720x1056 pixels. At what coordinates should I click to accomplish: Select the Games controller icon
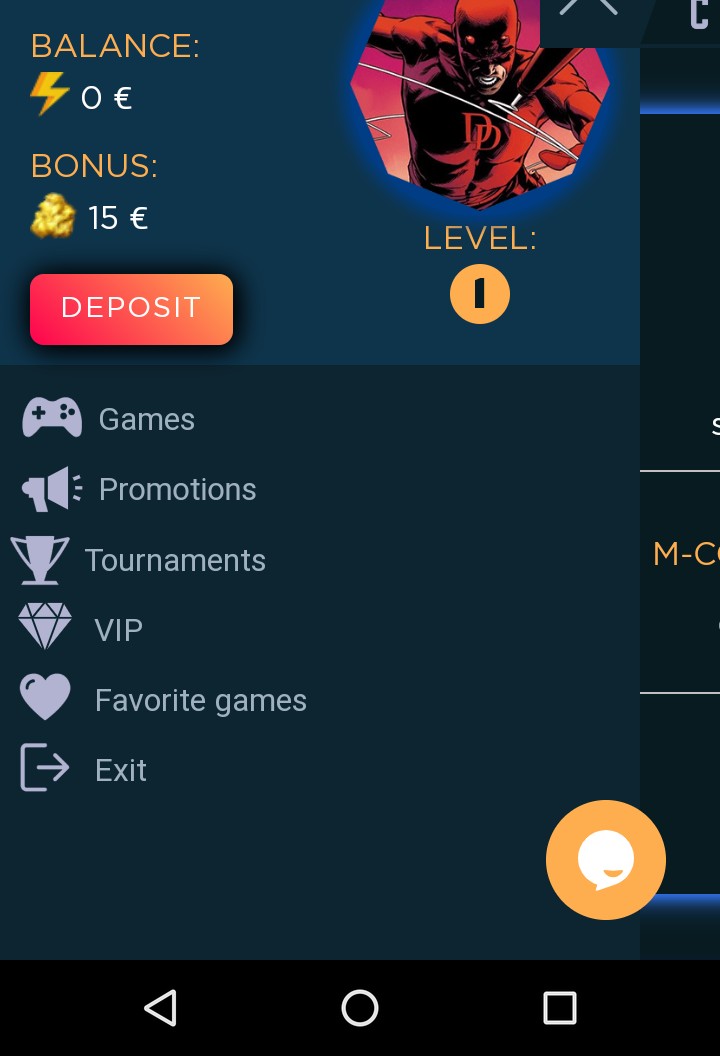51,418
